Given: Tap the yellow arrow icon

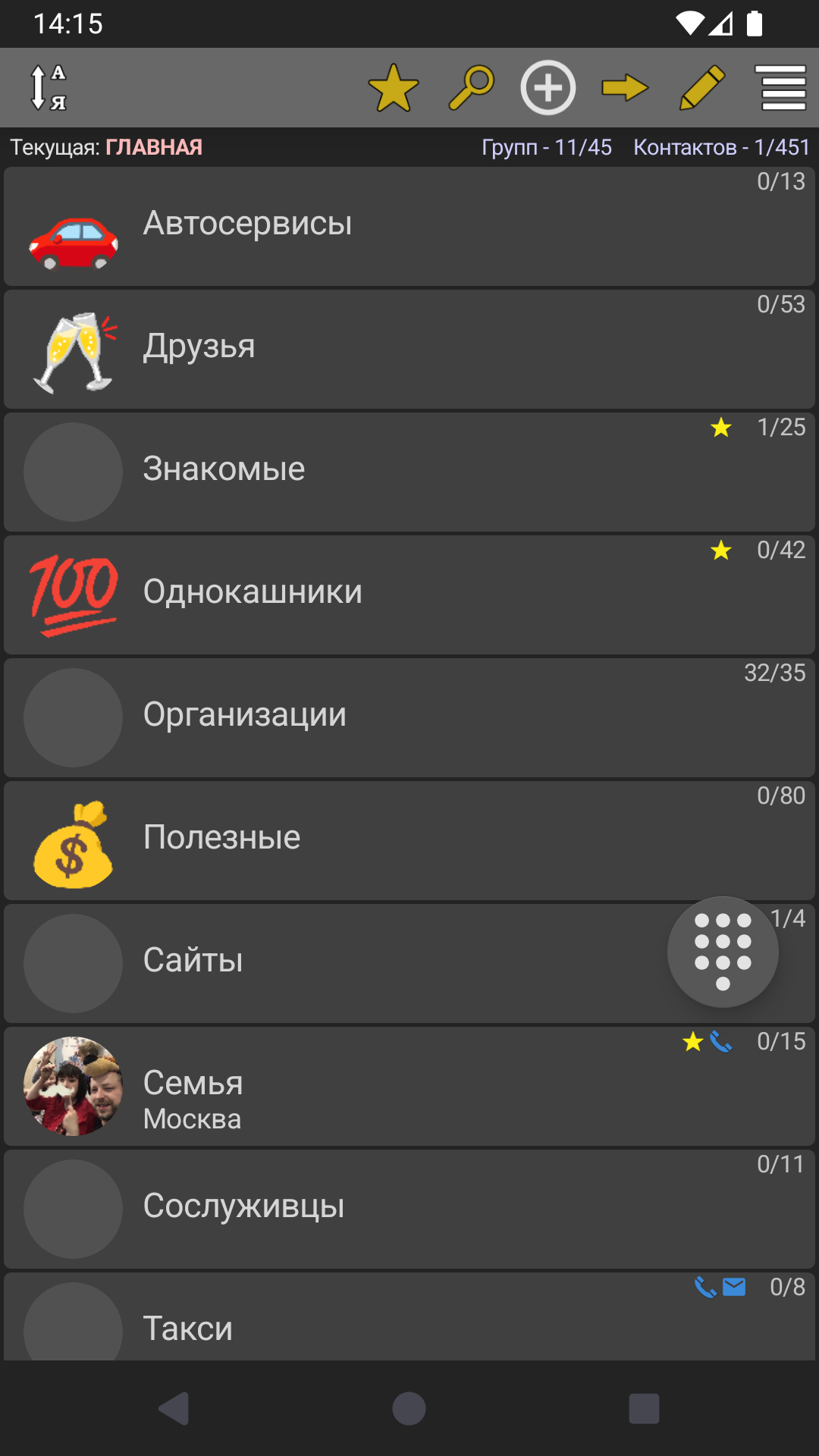Looking at the screenshot, I should click(x=625, y=88).
